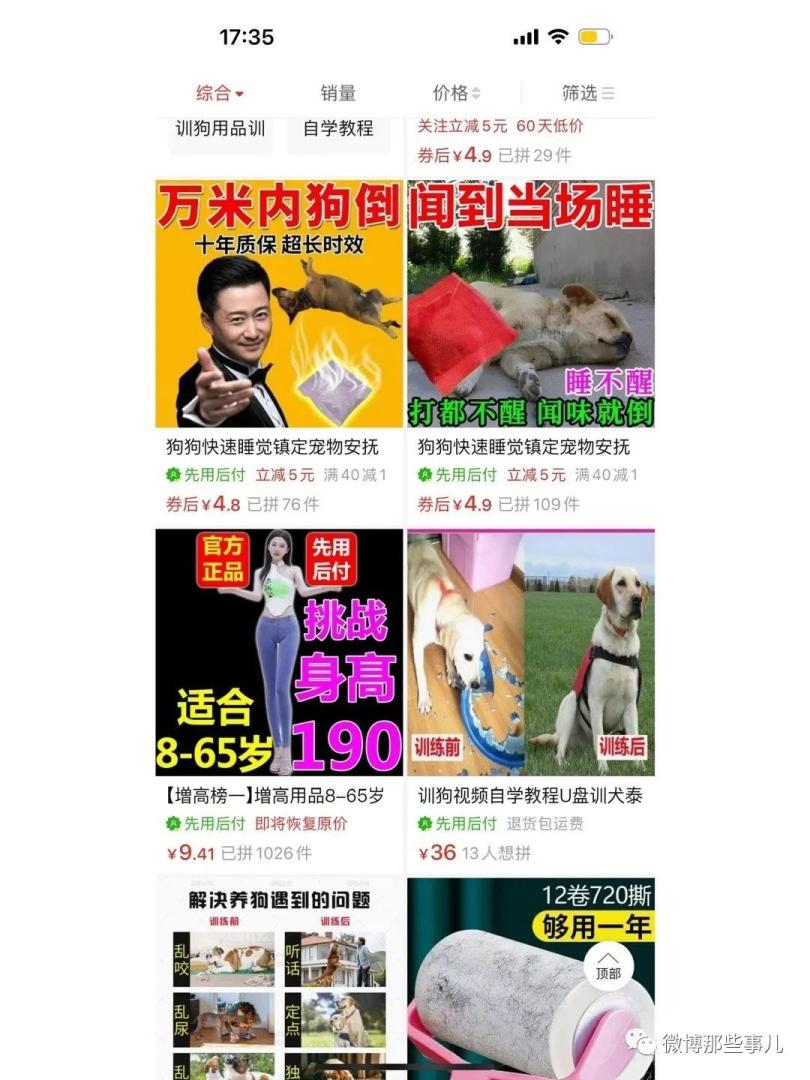Open the 增高用品8-65岁 product card
Screen dimensions: 810x1080
[x=279, y=653]
